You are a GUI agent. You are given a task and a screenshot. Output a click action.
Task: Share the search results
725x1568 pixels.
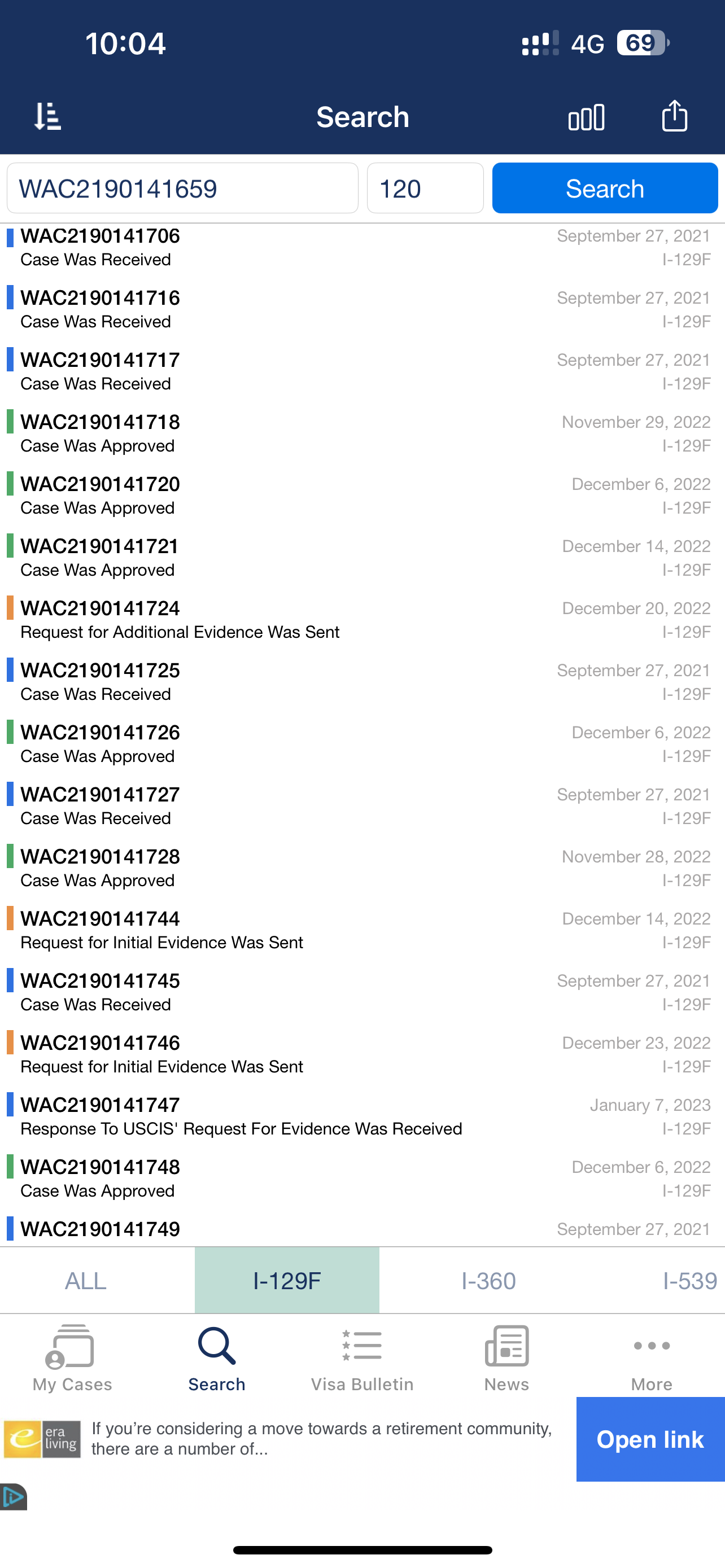coord(675,115)
